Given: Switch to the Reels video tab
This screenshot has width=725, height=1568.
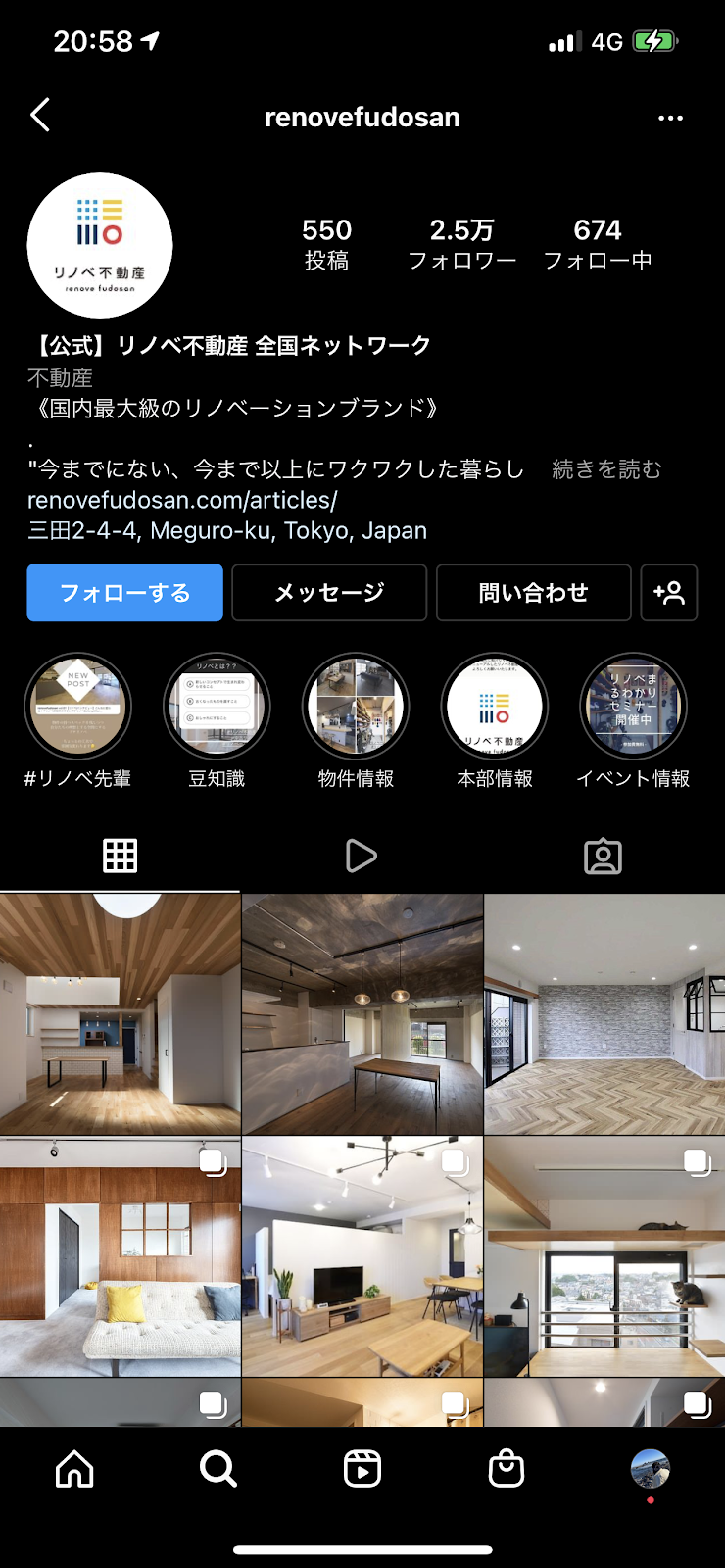Looking at the screenshot, I should 362,856.
